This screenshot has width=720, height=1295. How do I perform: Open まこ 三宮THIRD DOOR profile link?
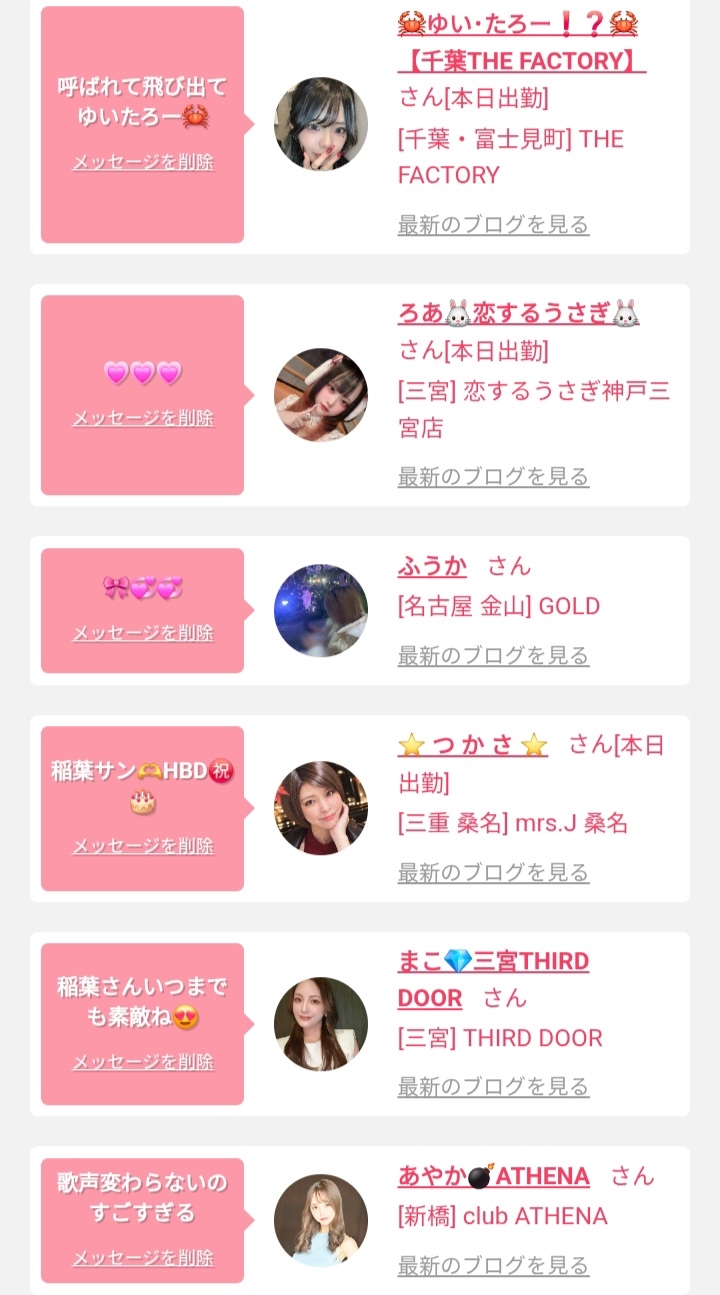tap(493, 980)
